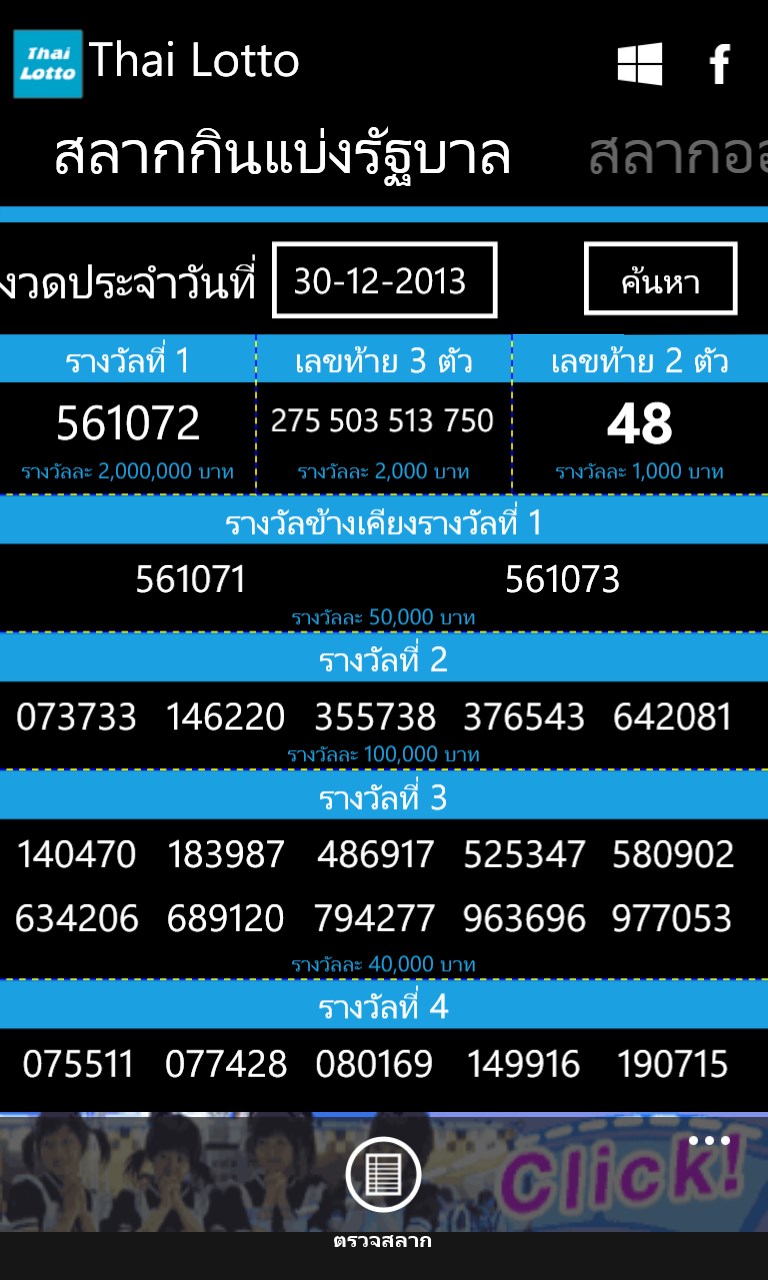Viewport: 768px width, 1280px height.
Task: Select the 30-12-2013 draw date field
Action: tap(384, 281)
